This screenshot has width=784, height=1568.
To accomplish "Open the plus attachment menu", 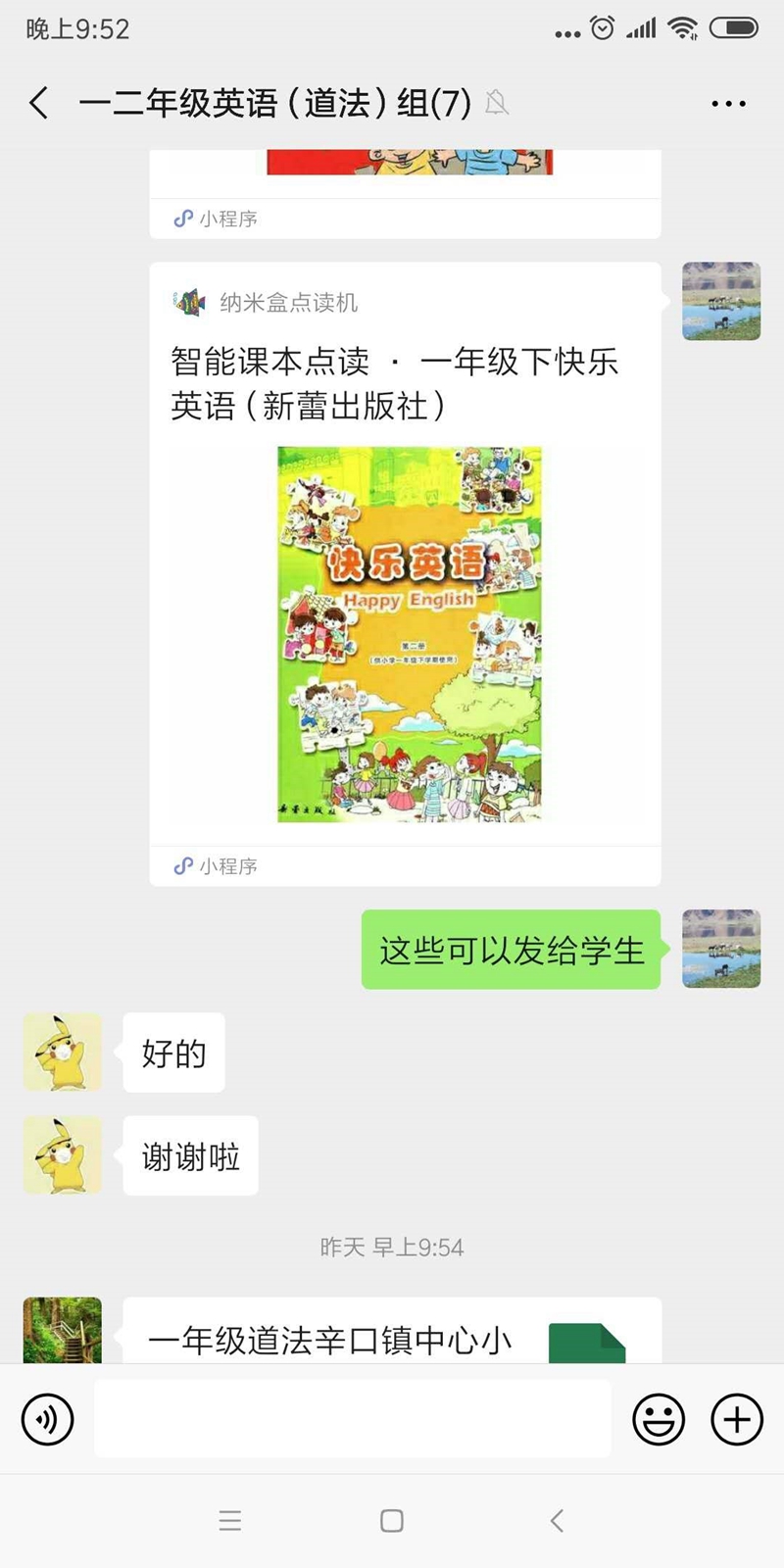I will (737, 1418).
